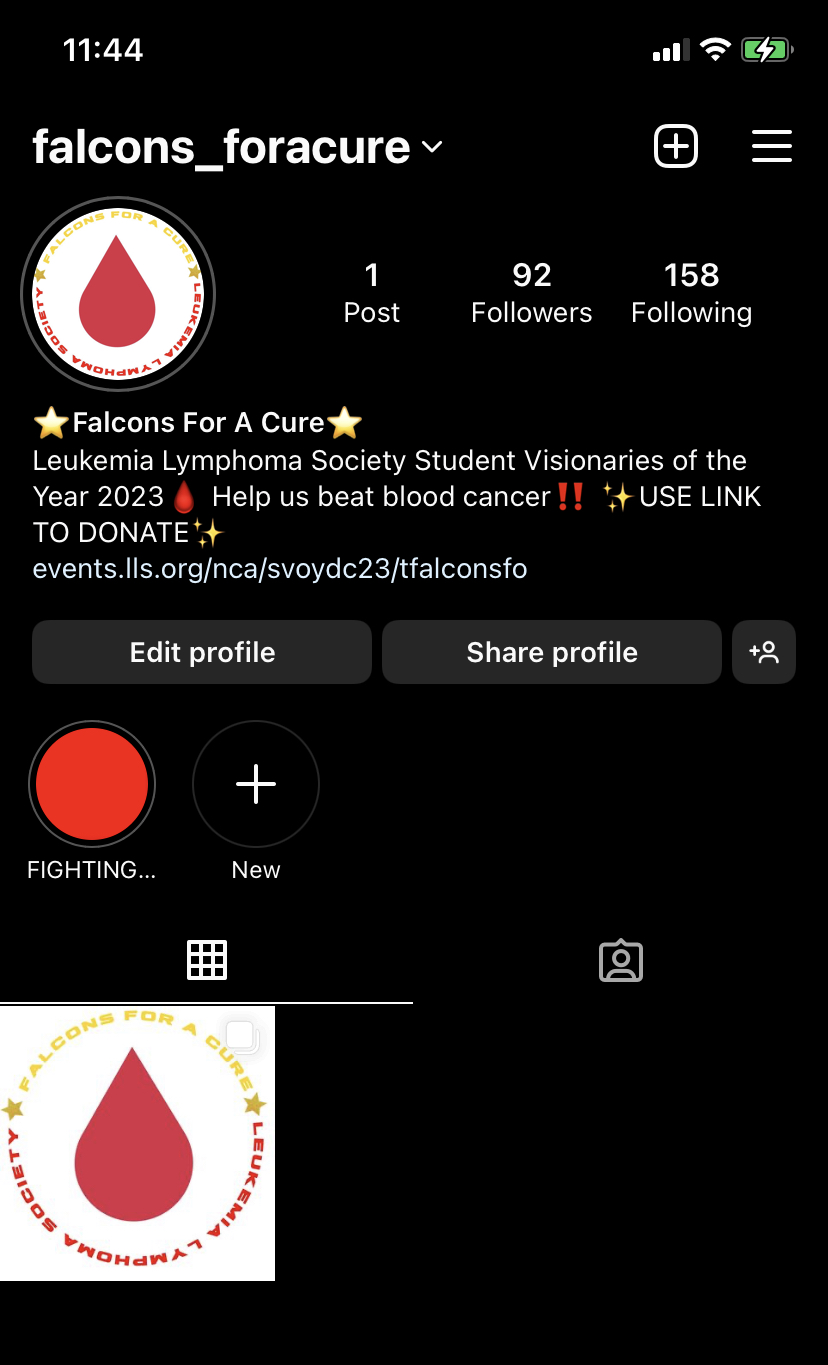Tap Edit profile
The width and height of the screenshot is (828, 1365).
pyautogui.click(x=202, y=652)
